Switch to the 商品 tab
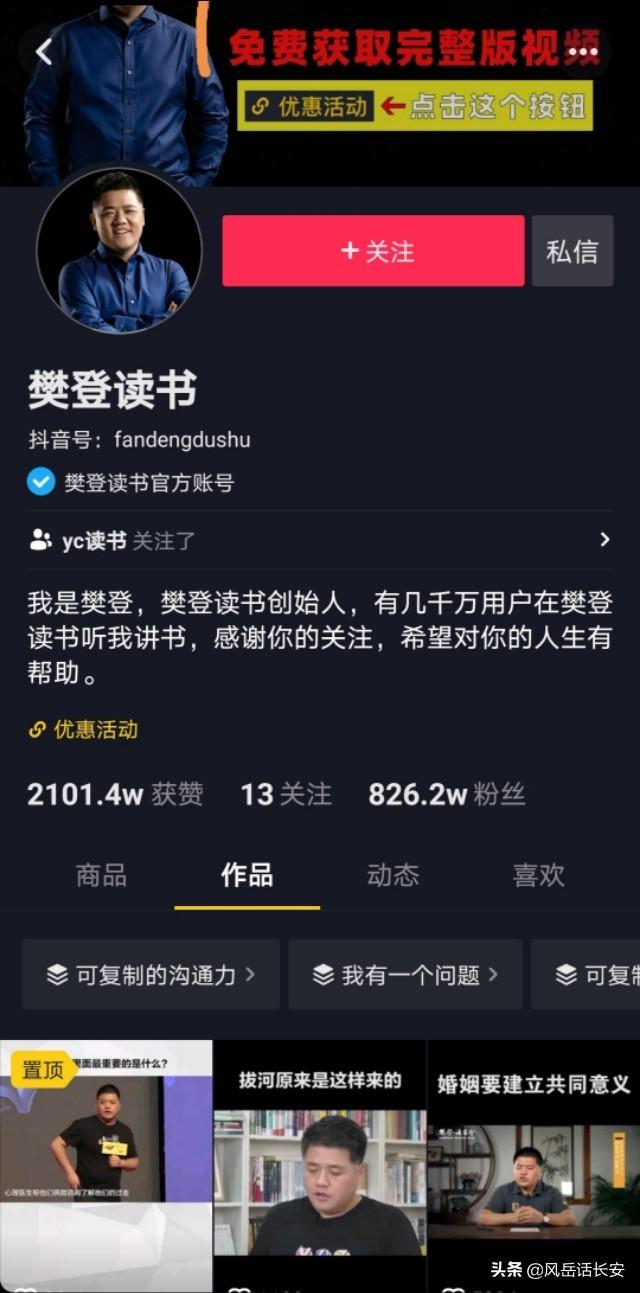The height and width of the screenshot is (1293, 640). point(101,875)
